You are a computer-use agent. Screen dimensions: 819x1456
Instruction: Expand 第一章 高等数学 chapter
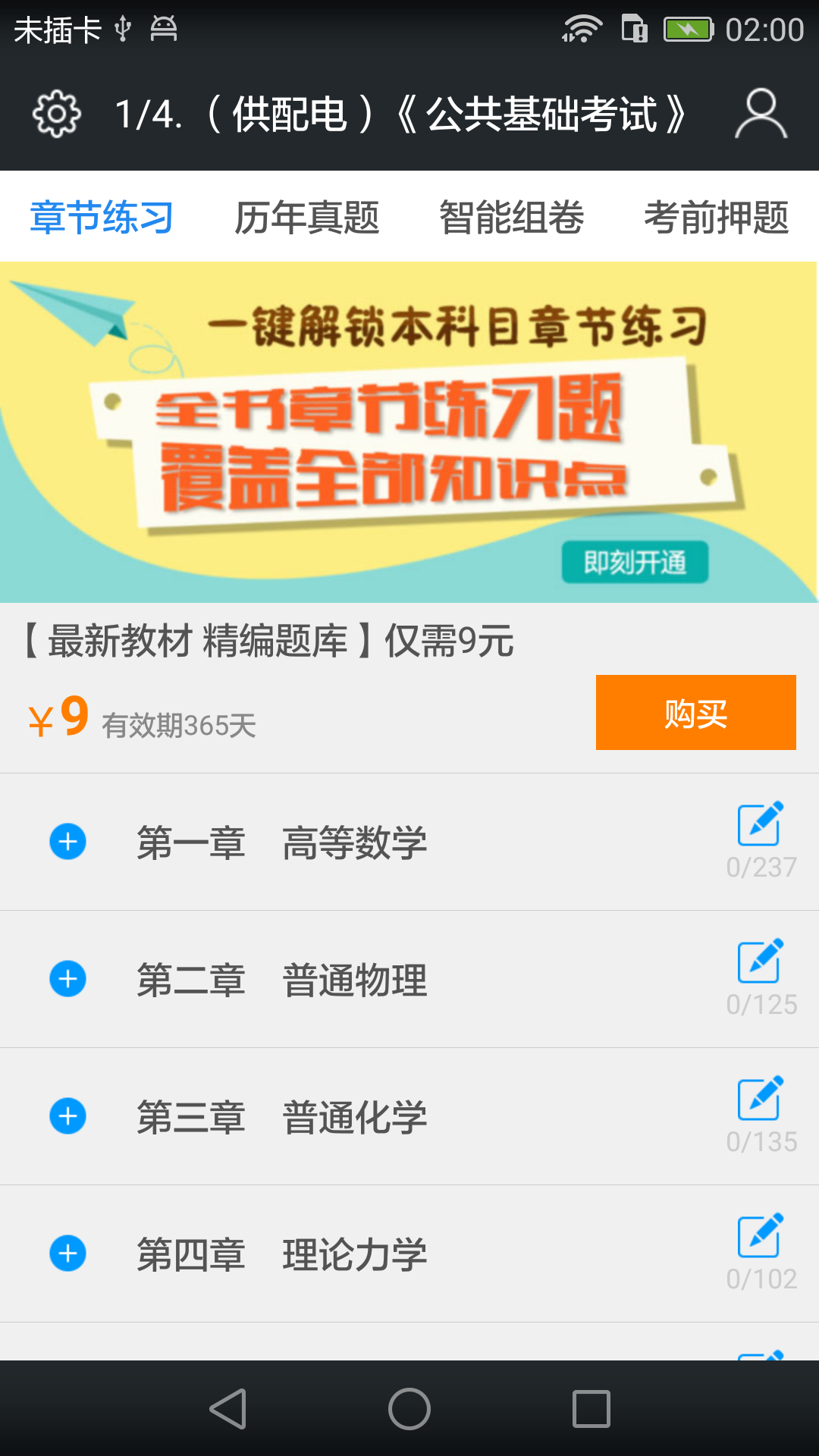69,842
